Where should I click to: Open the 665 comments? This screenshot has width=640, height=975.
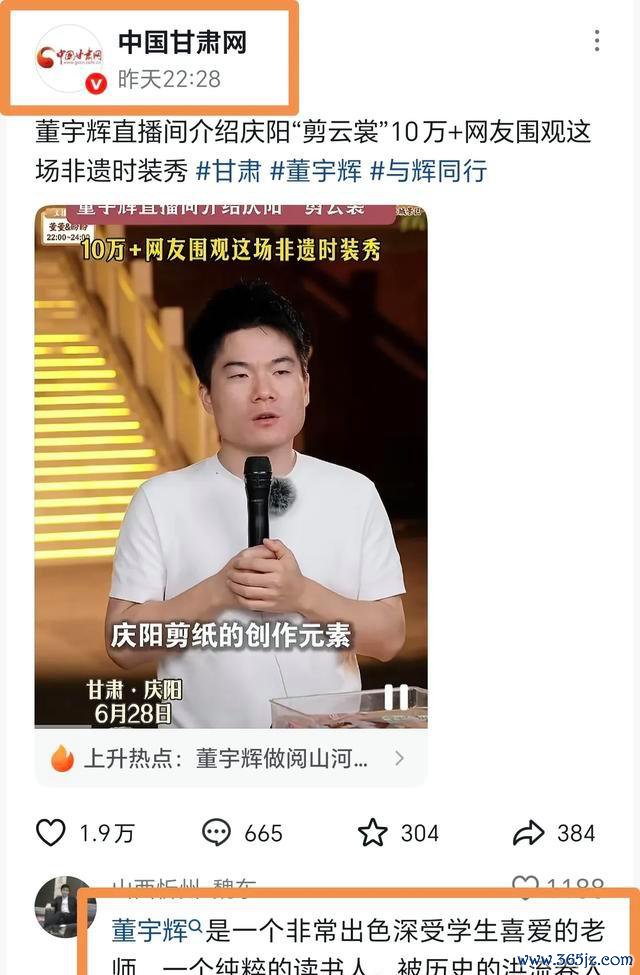217,832
